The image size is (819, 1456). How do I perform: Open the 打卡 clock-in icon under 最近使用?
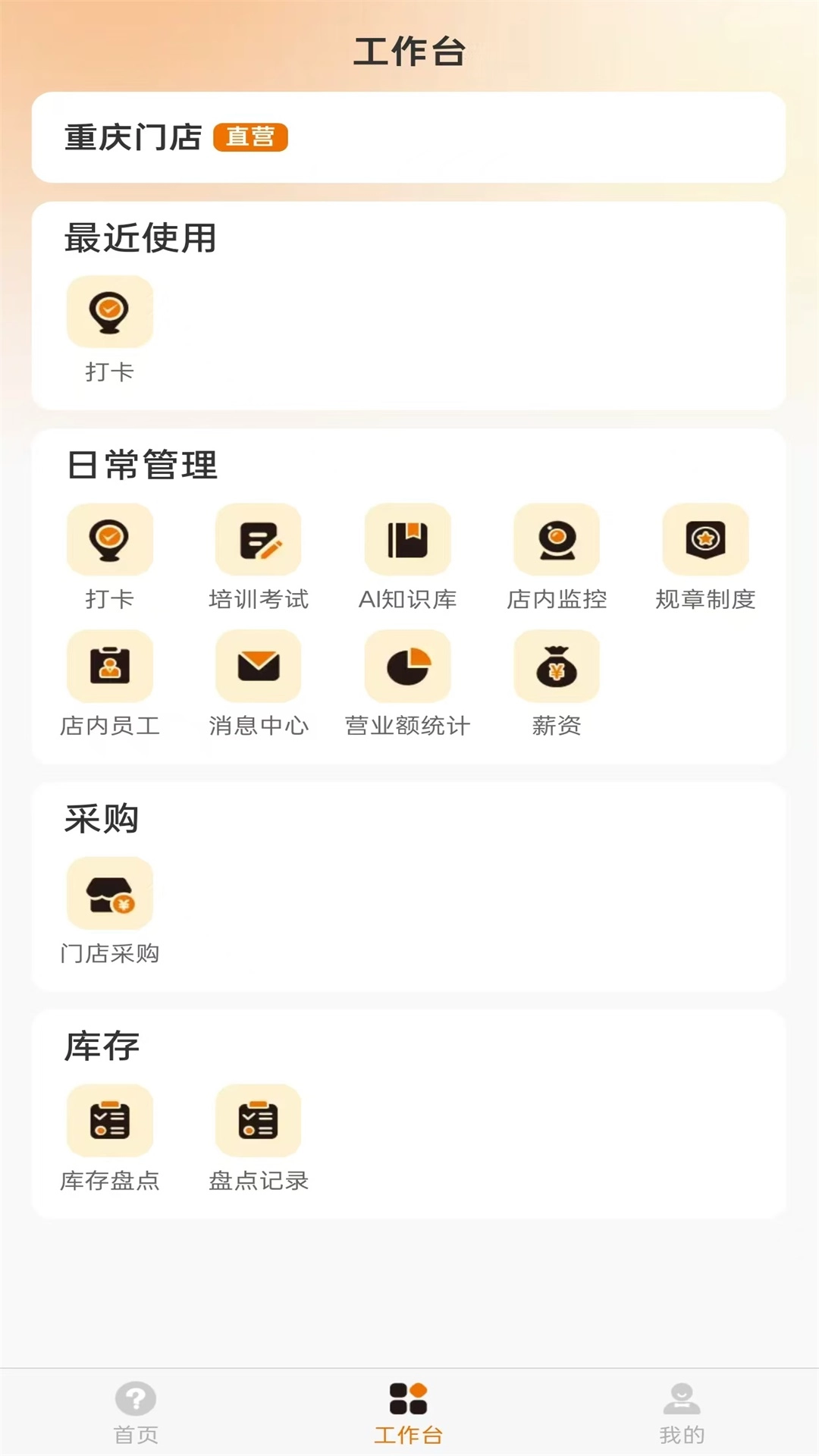[110, 312]
